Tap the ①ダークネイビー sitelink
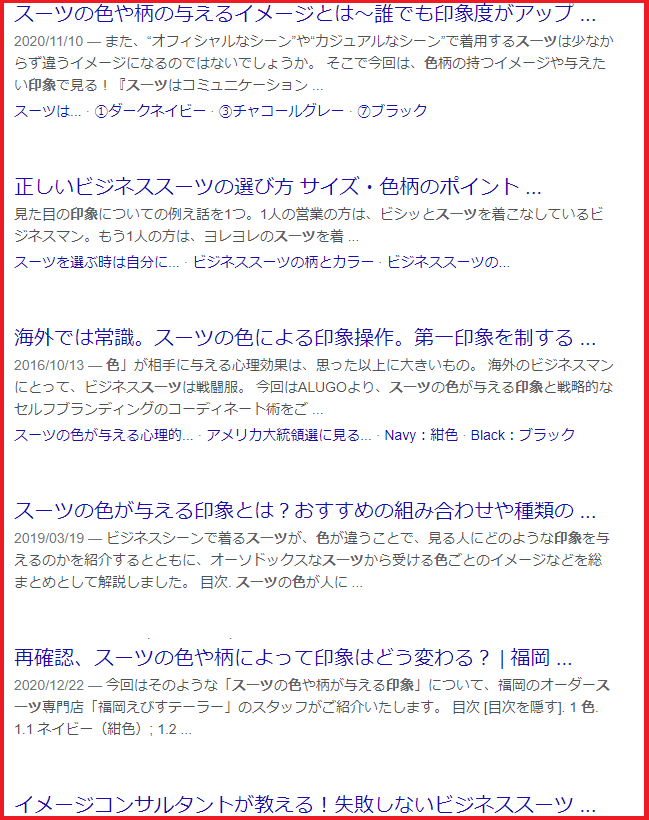 150,111
